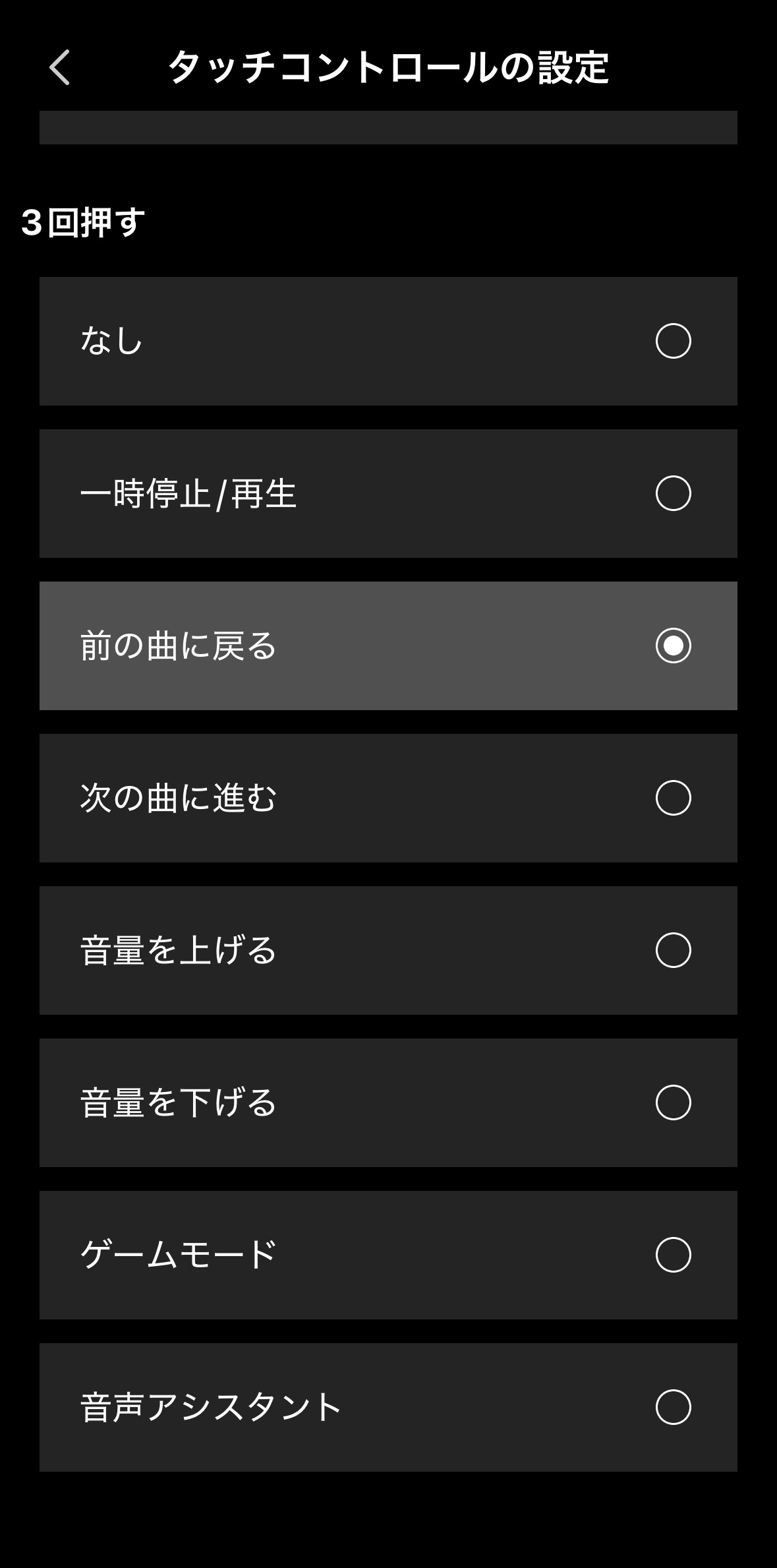Select the 次の曲に進む radio button
This screenshot has width=777, height=1568.
[672, 799]
